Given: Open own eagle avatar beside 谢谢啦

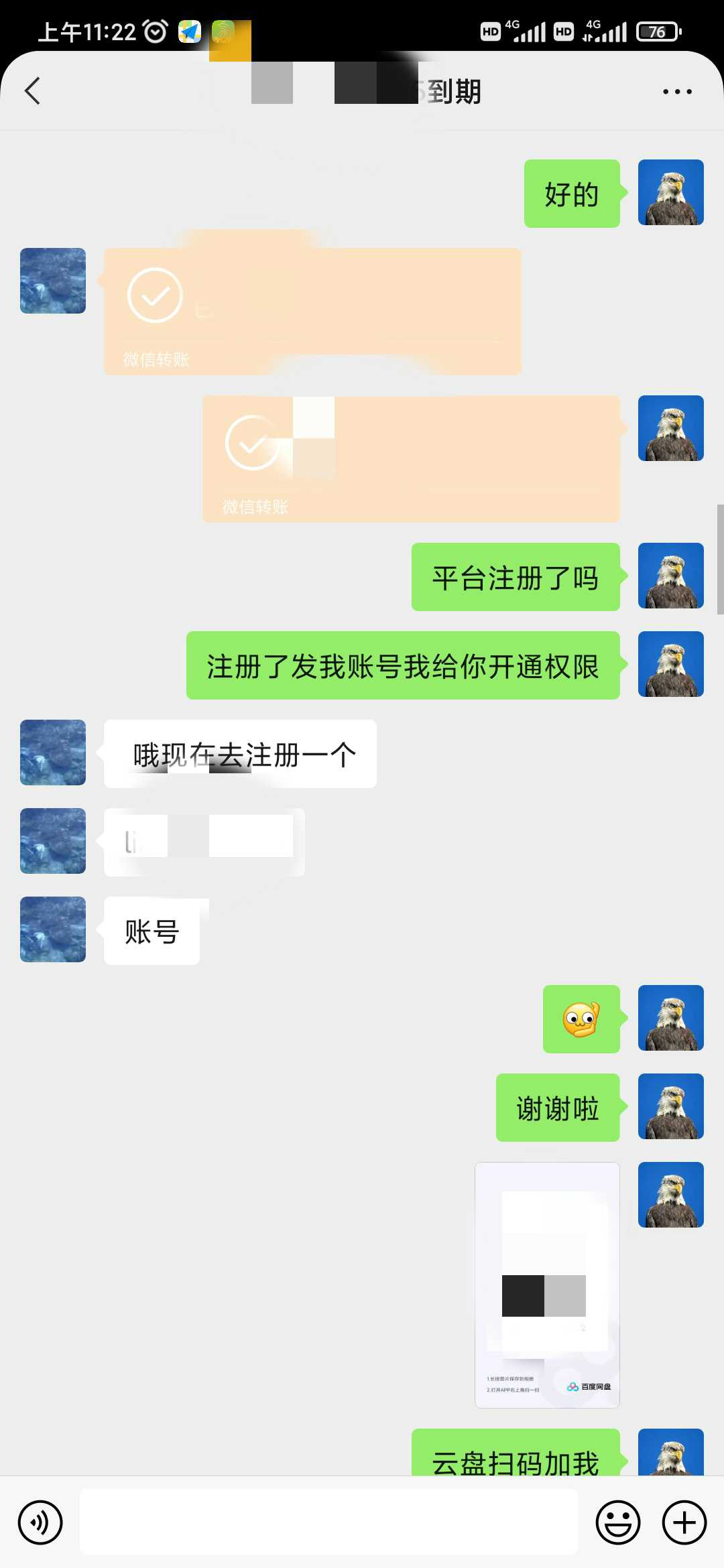Looking at the screenshot, I should click(671, 1106).
